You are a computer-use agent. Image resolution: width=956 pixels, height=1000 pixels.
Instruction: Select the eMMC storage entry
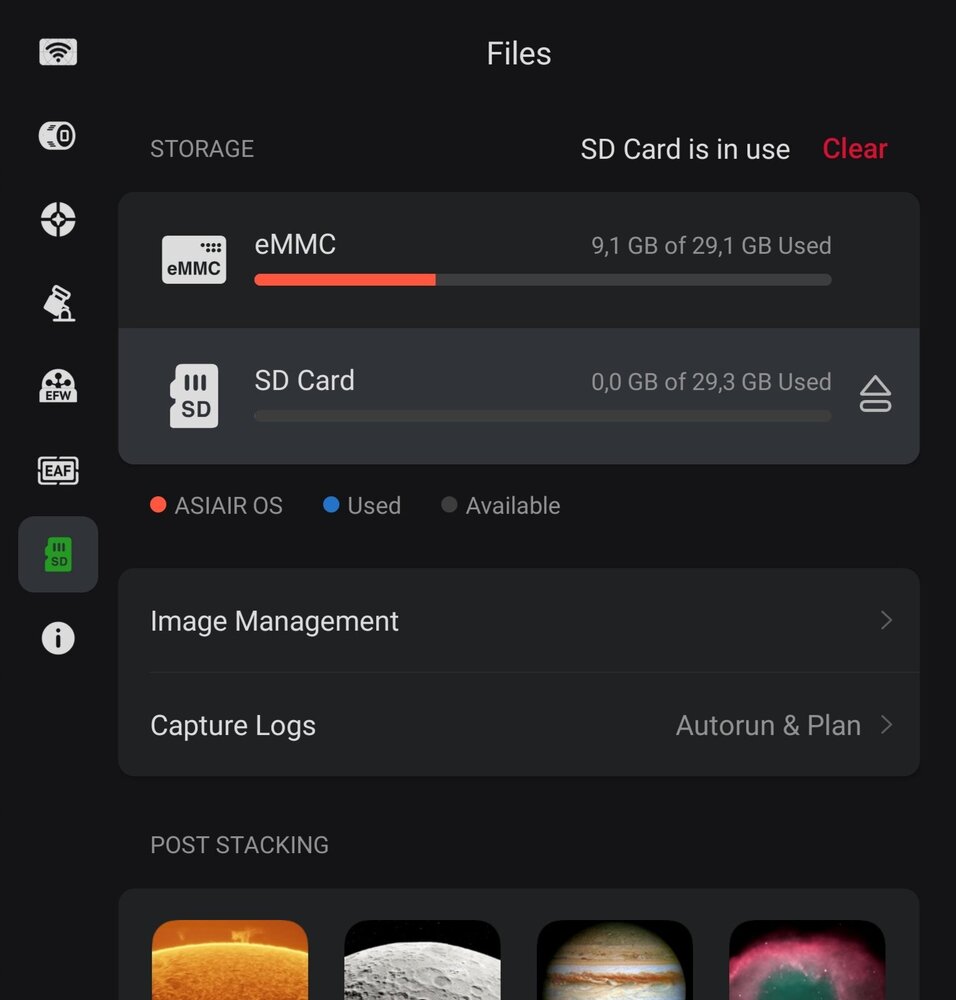click(x=519, y=260)
